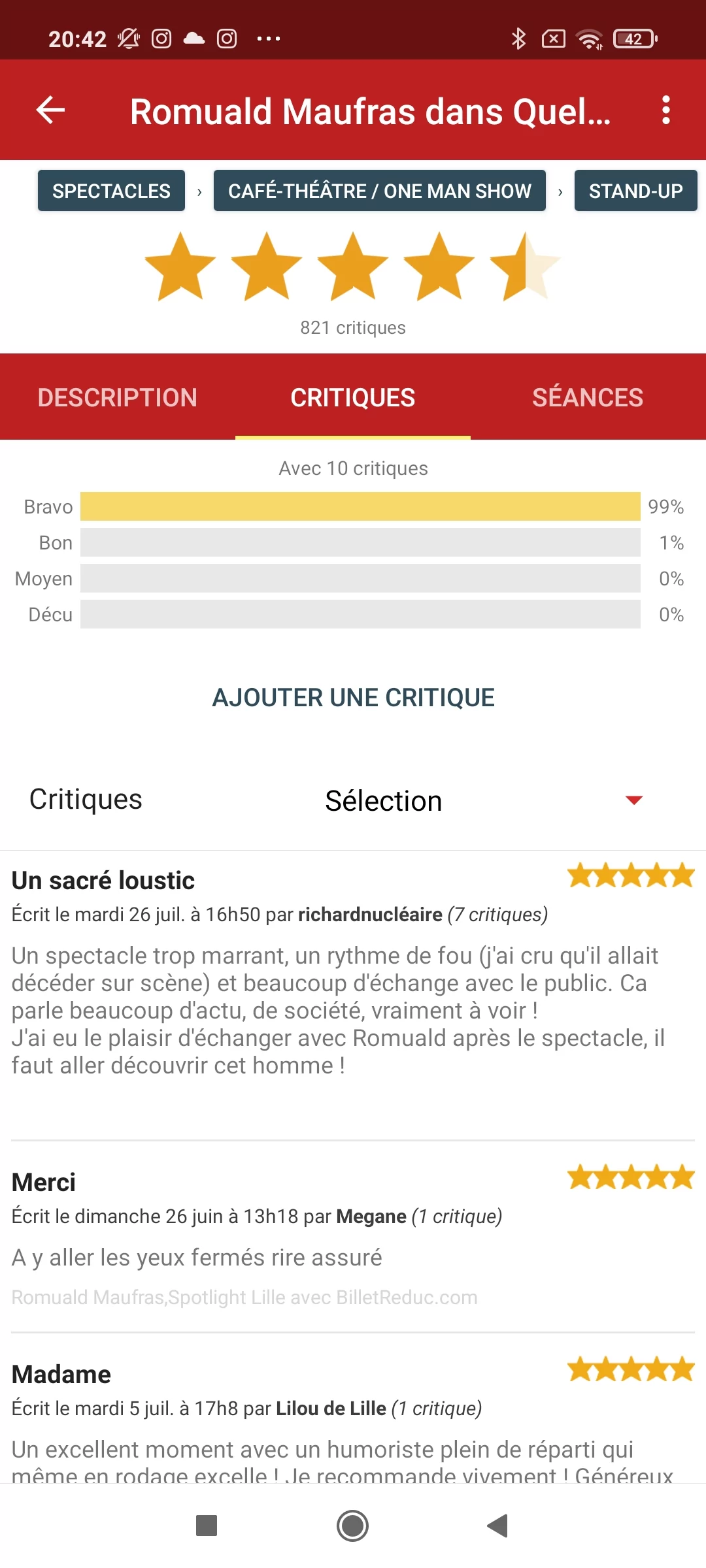706x1568 pixels.
Task: Open reviewer richardnucléaire's profile
Action: [370, 915]
